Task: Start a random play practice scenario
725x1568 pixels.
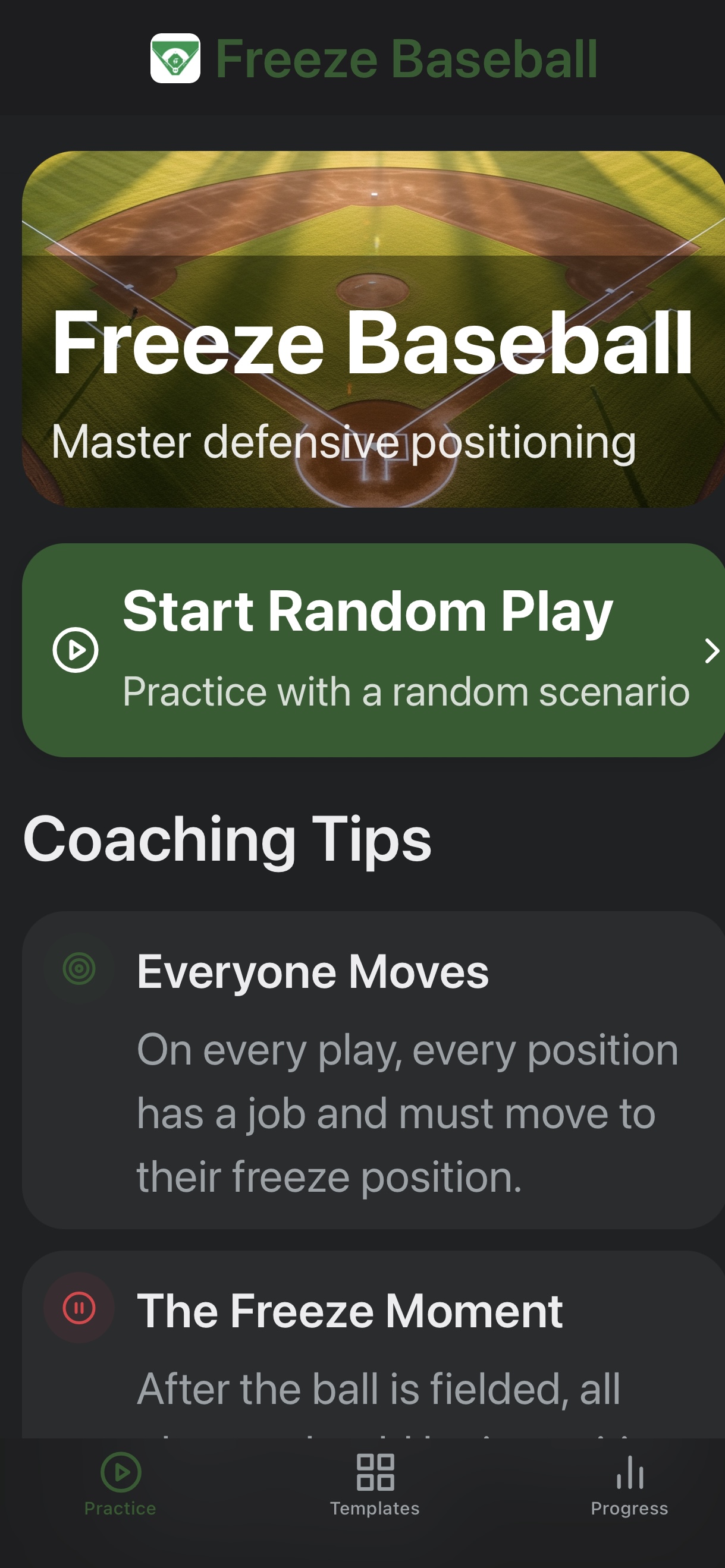Action: click(x=373, y=650)
